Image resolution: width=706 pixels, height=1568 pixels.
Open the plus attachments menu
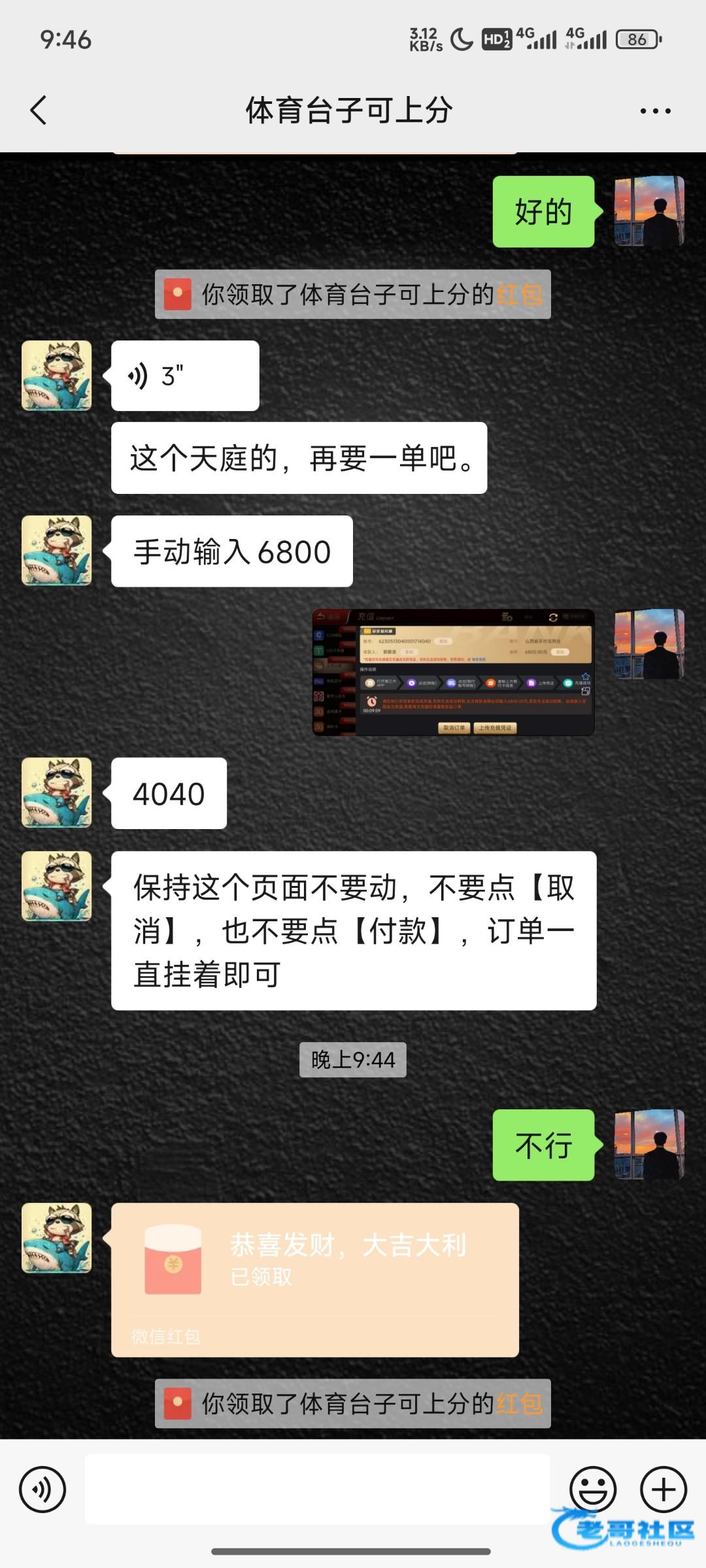pyautogui.click(x=664, y=1490)
